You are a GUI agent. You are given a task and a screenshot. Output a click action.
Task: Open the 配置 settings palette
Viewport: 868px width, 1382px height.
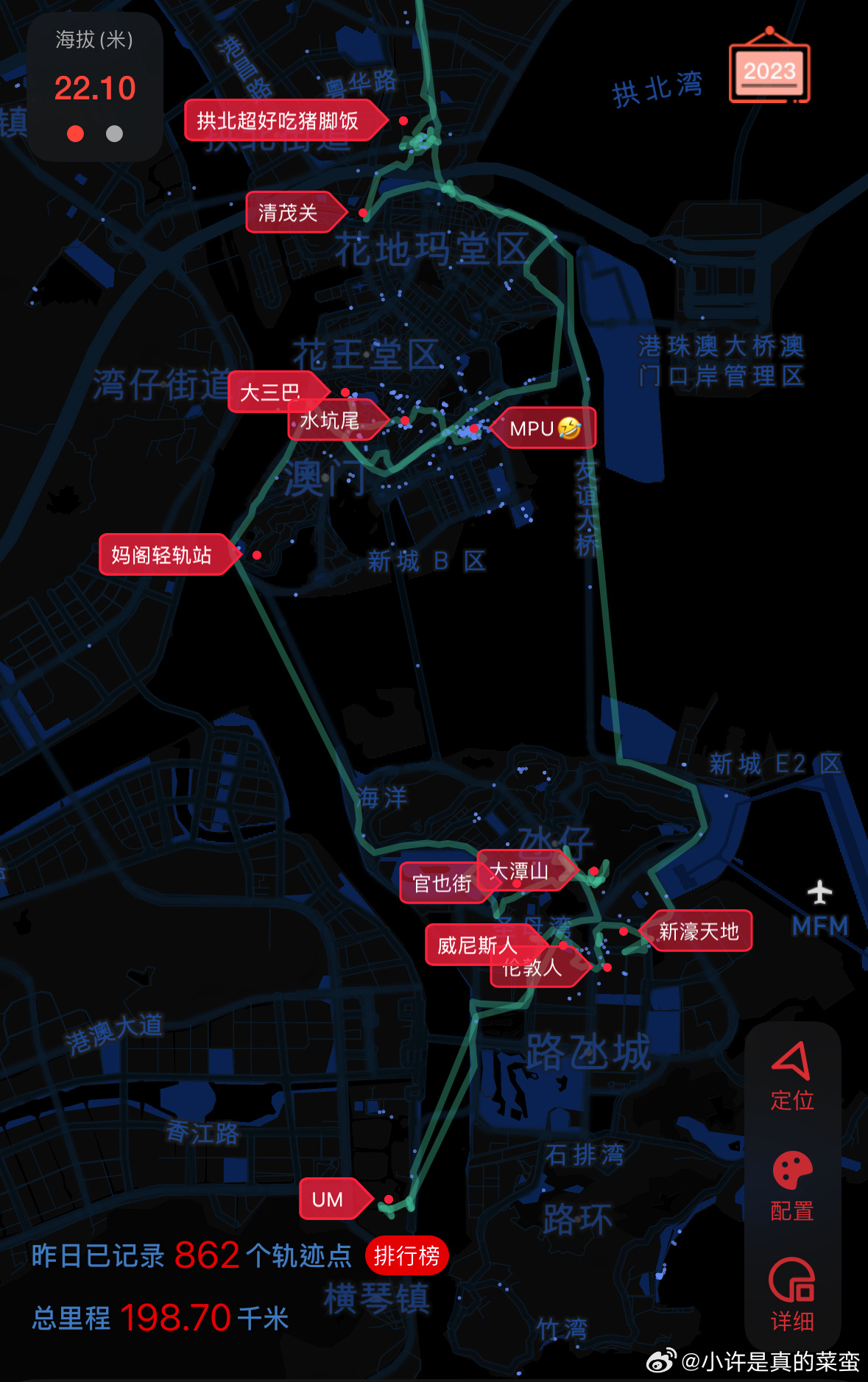coord(792,1185)
